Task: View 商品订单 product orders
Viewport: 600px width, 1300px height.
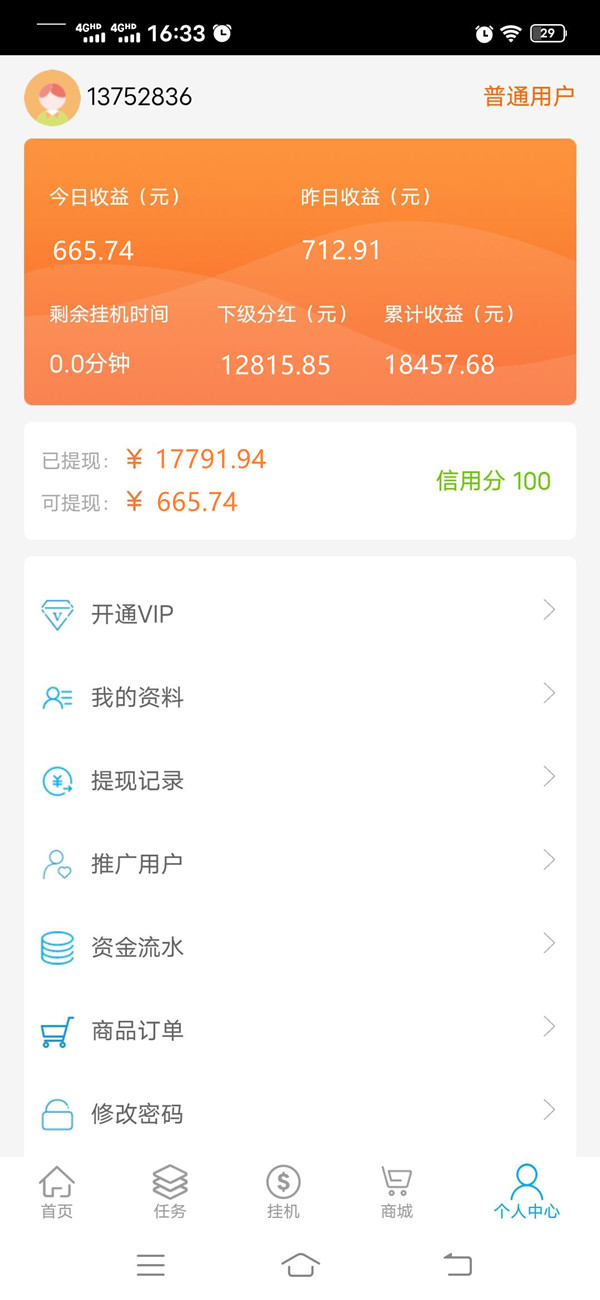Action: click(x=300, y=1030)
